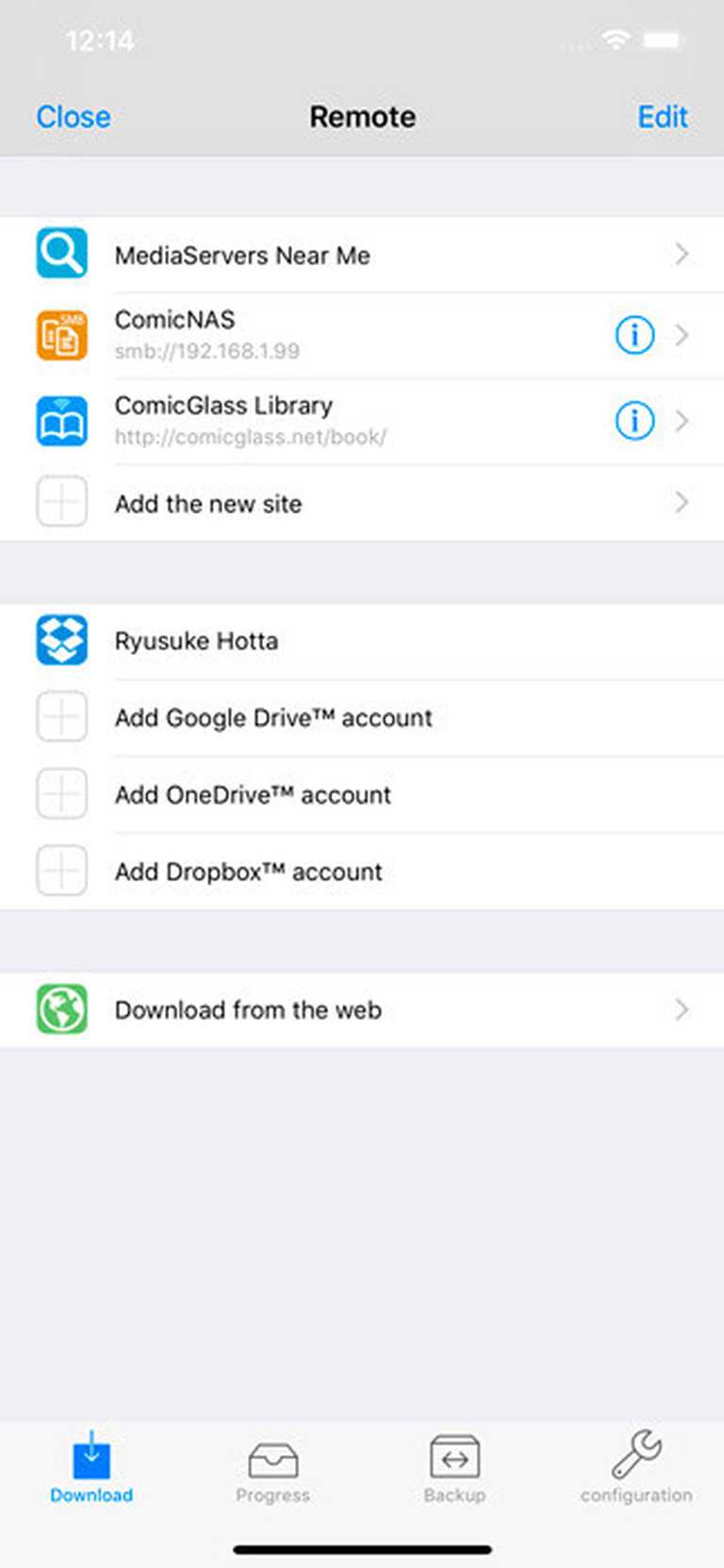Add a Google Drive account
The height and width of the screenshot is (1568, 724).
tap(362, 718)
